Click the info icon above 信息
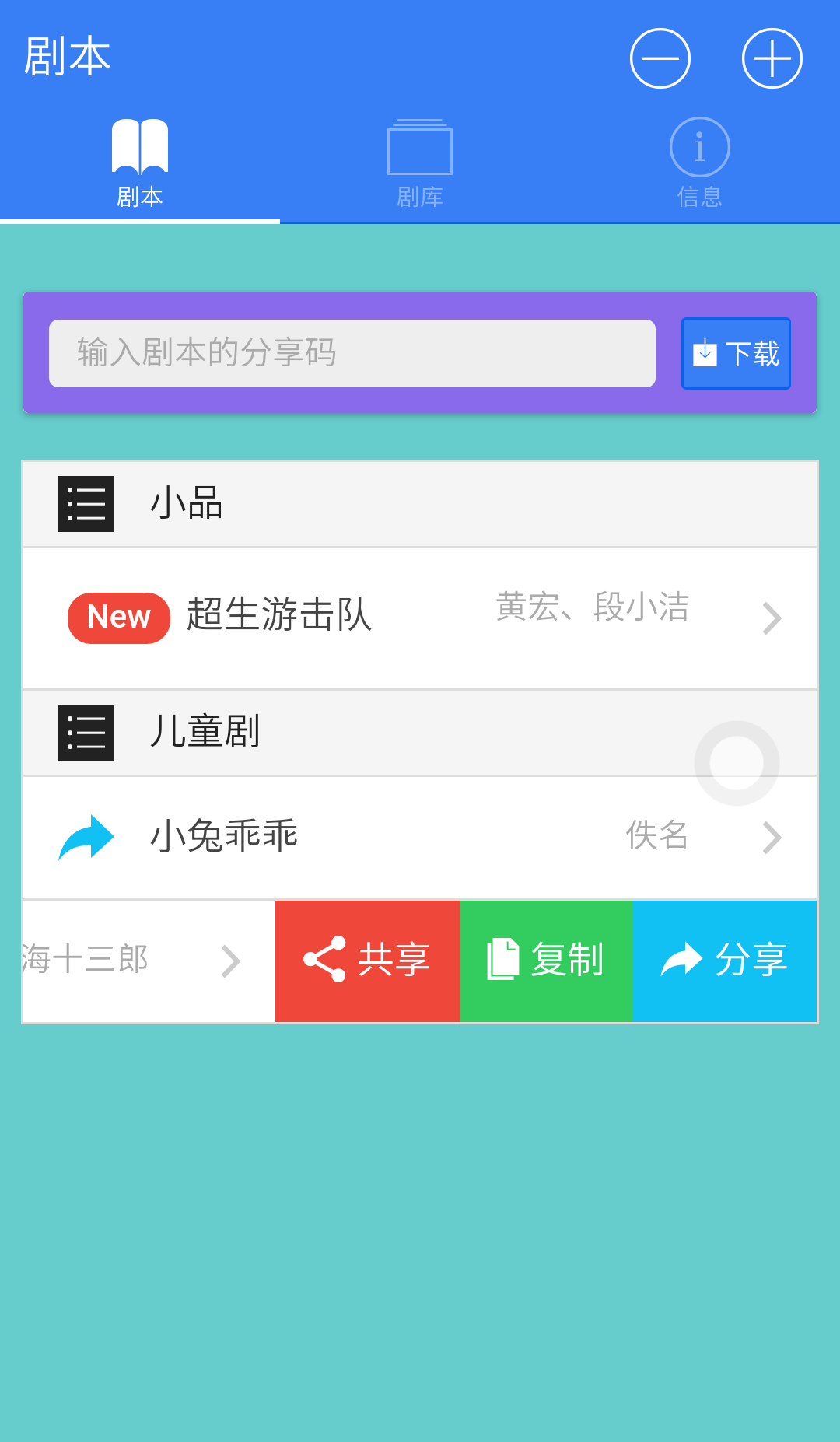840x1442 pixels. (698, 145)
